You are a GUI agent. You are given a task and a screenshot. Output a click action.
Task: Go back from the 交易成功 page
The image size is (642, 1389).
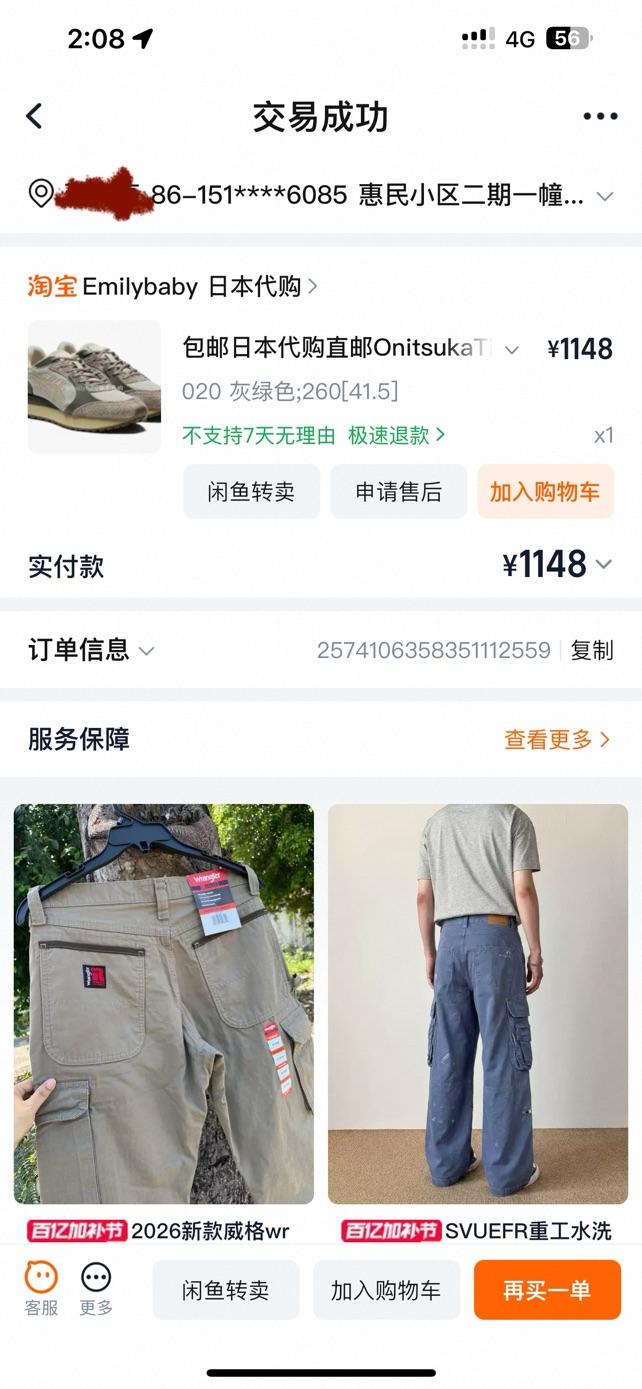point(35,116)
